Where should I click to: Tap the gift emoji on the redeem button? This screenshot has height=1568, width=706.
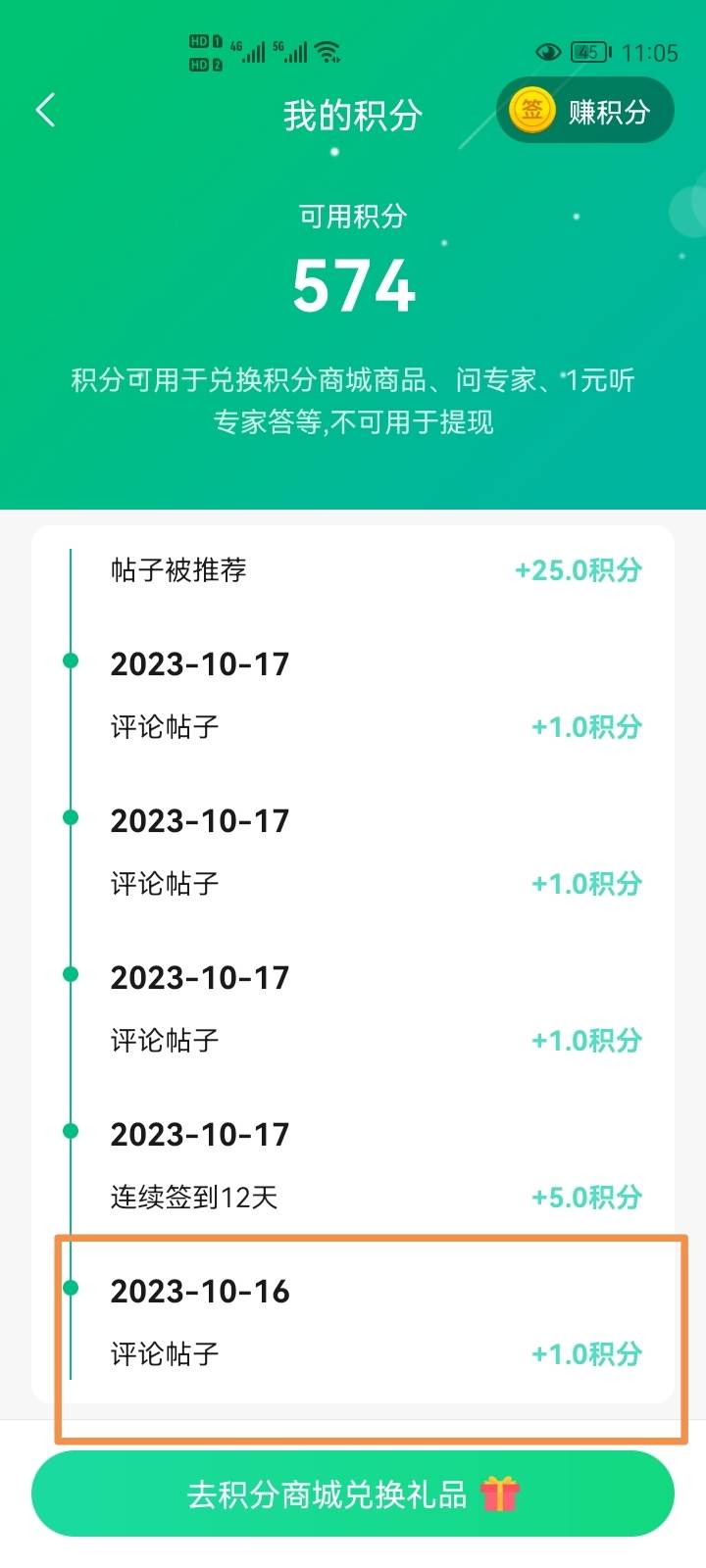tap(501, 1494)
